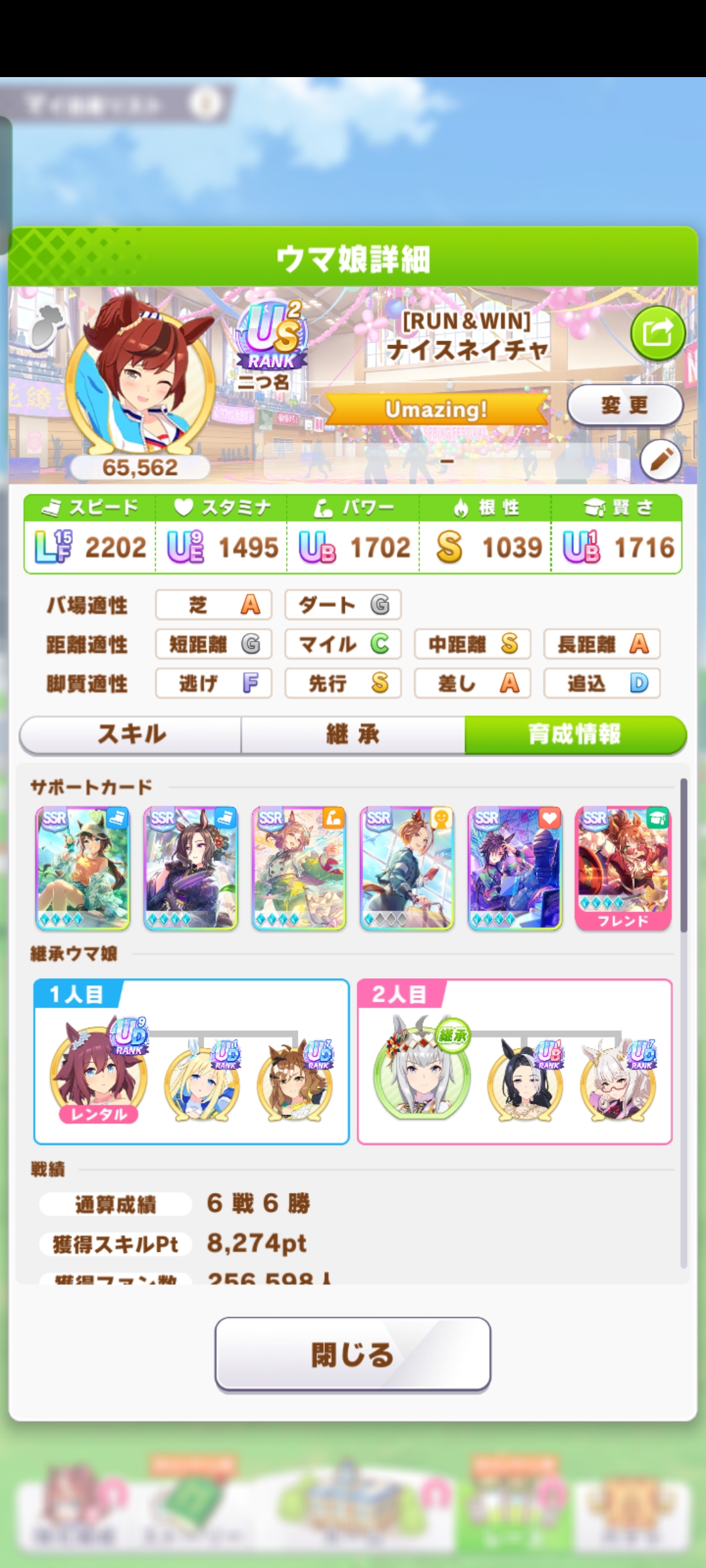Open the power support card
Image resolution: width=706 pixels, height=1568 pixels.
click(299, 868)
